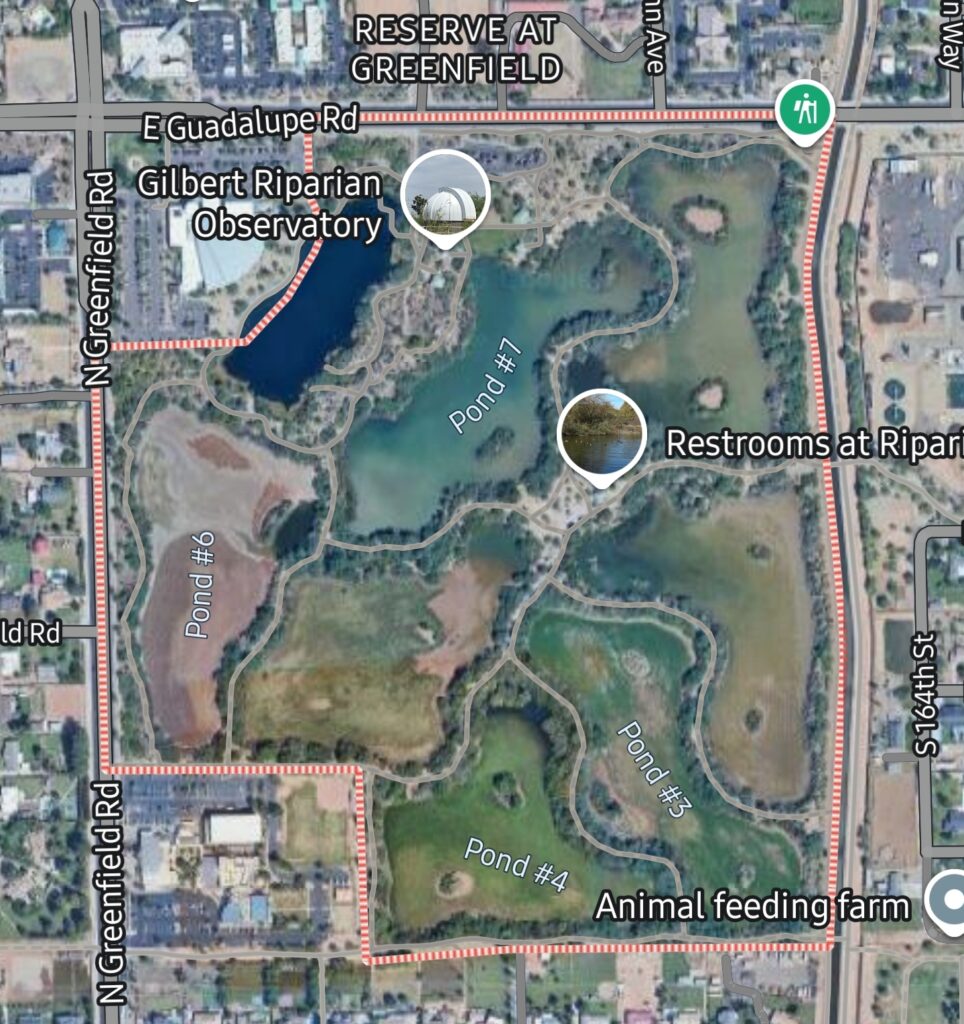Open the Animal feeding farm pin
This screenshot has height=1024, width=964.
point(944,903)
